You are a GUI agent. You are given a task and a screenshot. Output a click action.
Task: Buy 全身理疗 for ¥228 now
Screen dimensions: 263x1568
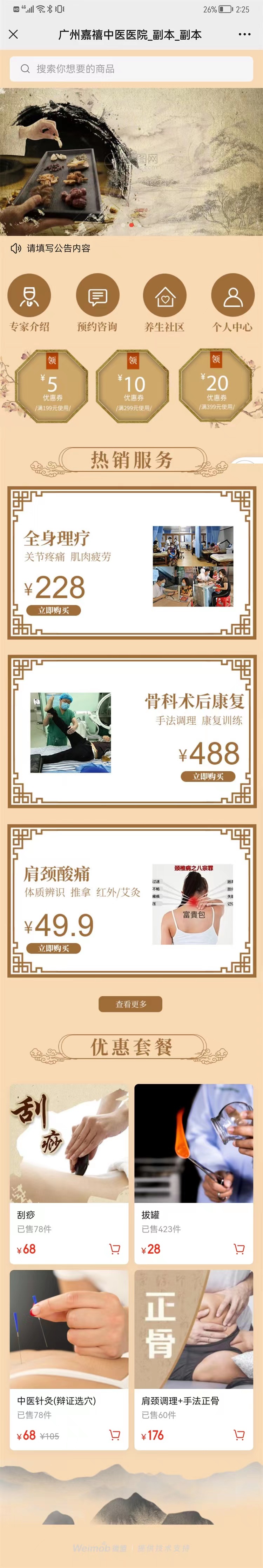pyautogui.click(x=54, y=610)
